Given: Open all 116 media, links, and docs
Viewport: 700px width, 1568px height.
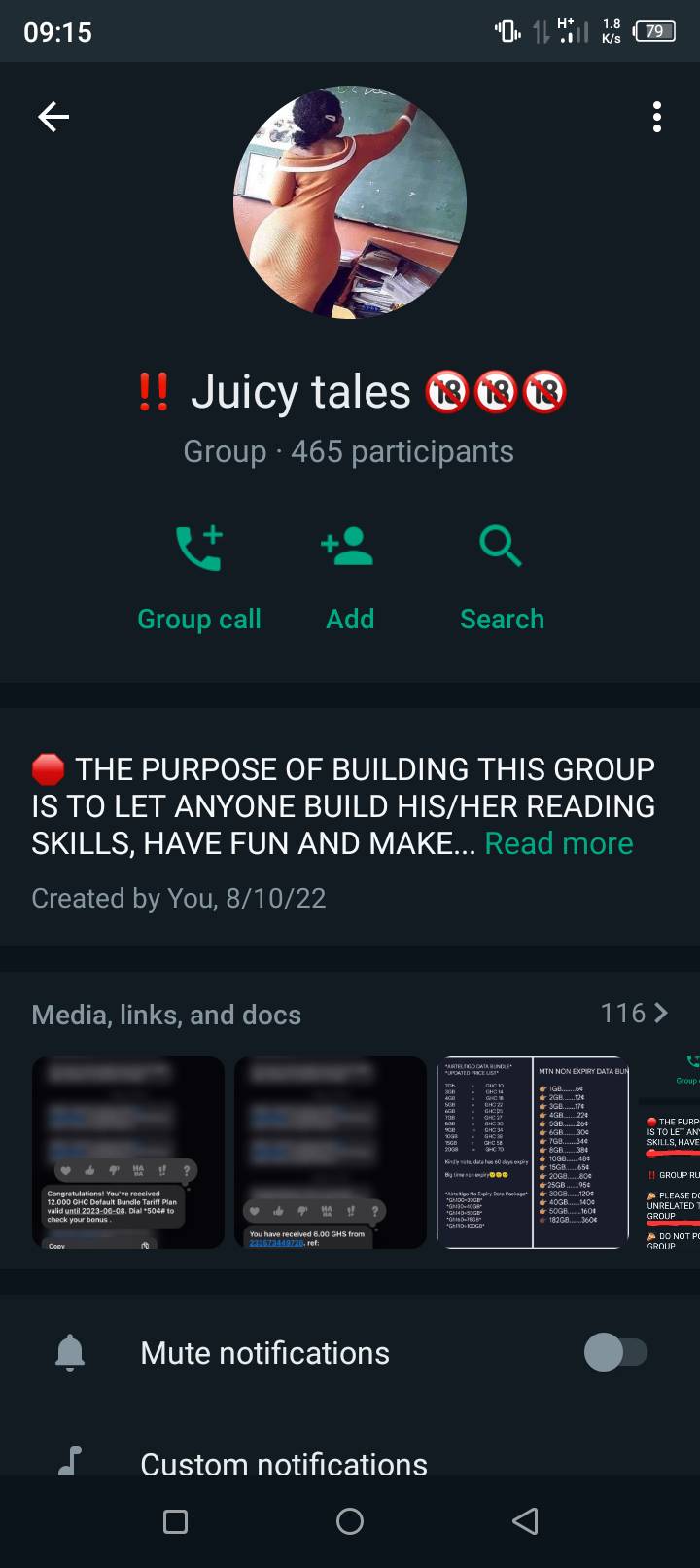Looking at the screenshot, I should [x=634, y=1014].
